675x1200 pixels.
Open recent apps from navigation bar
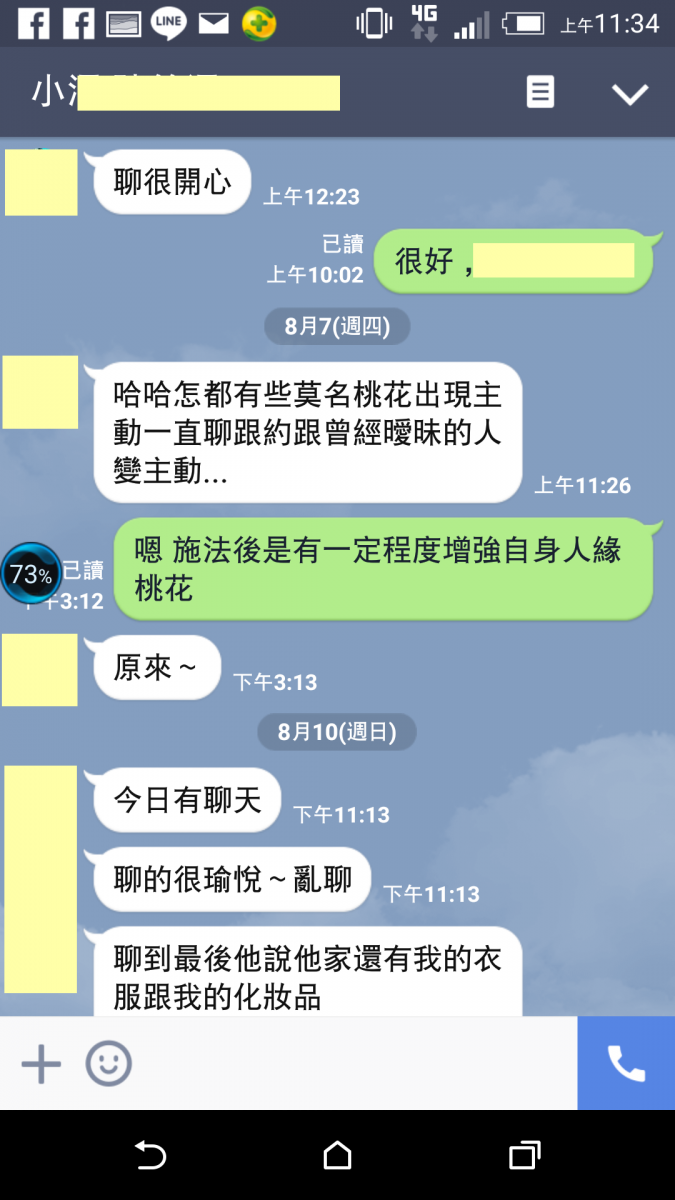pos(524,1156)
